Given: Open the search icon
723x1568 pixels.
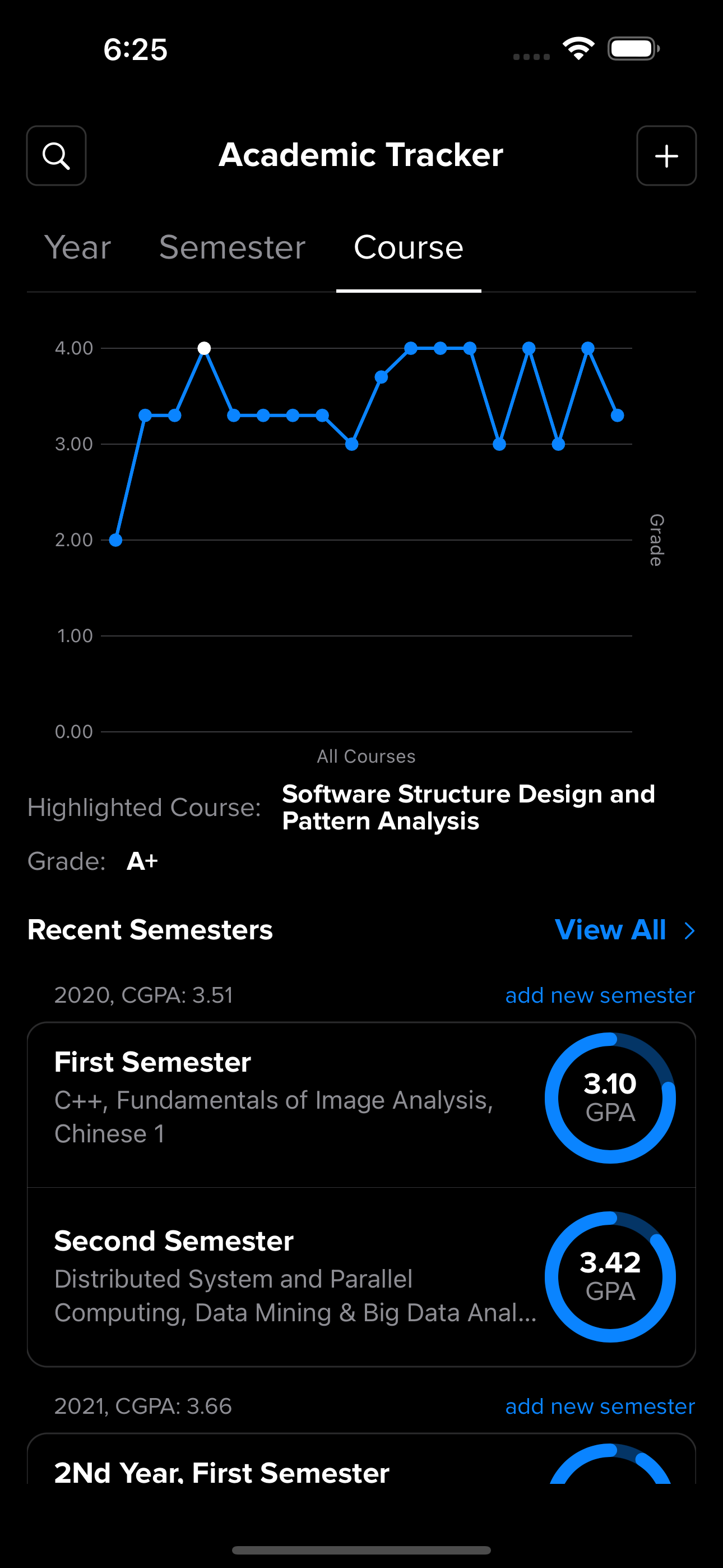Looking at the screenshot, I should (x=56, y=156).
